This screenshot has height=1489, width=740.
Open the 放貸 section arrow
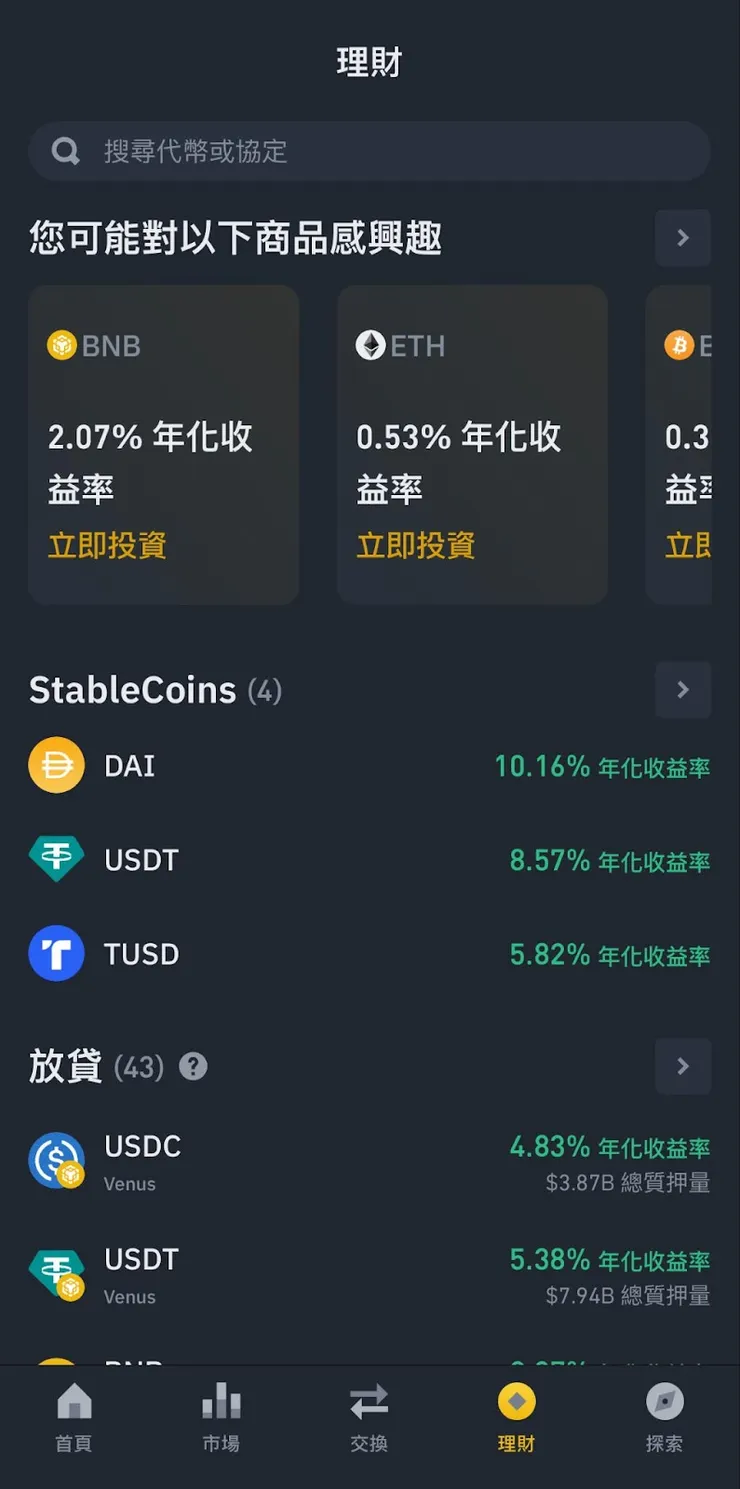pos(683,1067)
